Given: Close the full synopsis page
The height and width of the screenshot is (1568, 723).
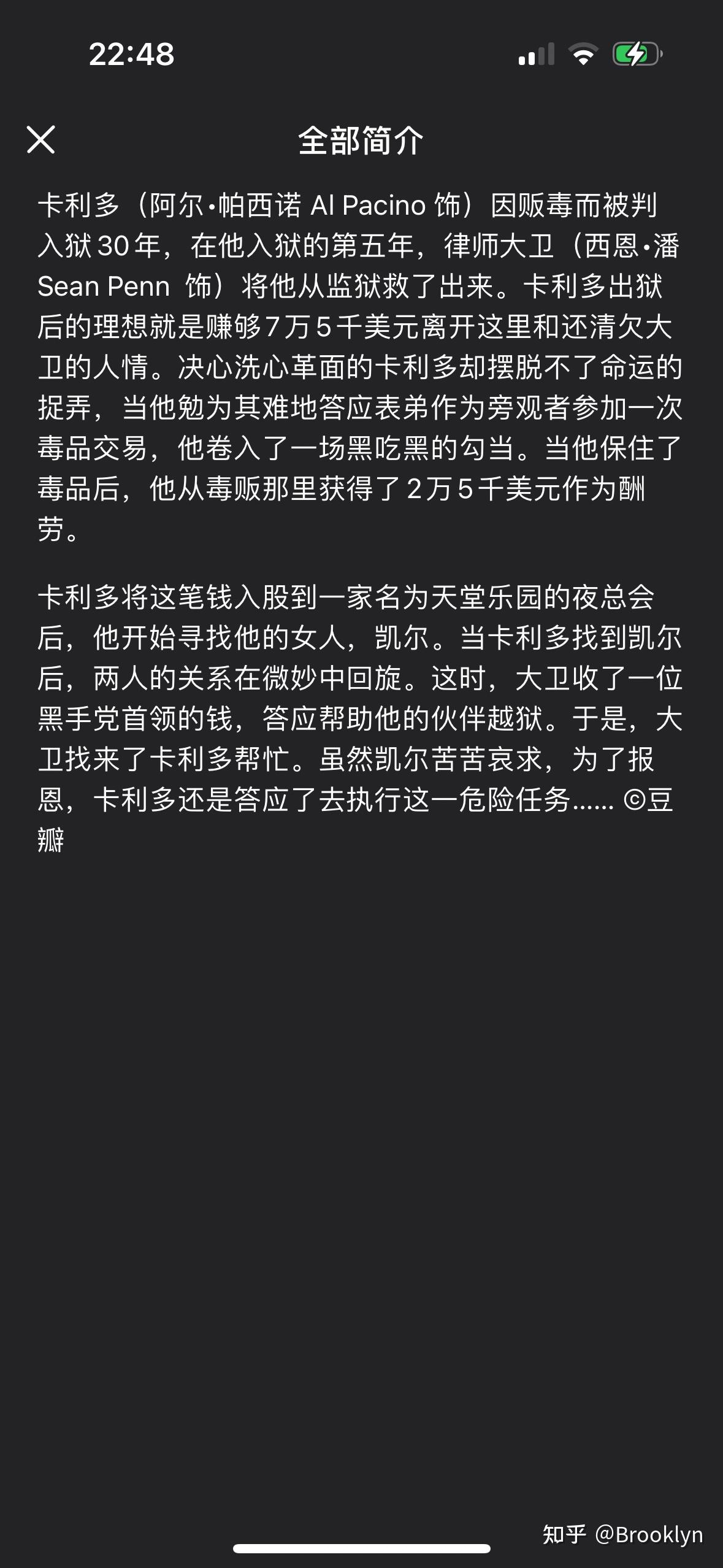Looking at the screenshot, I should [x=41, y=139].
